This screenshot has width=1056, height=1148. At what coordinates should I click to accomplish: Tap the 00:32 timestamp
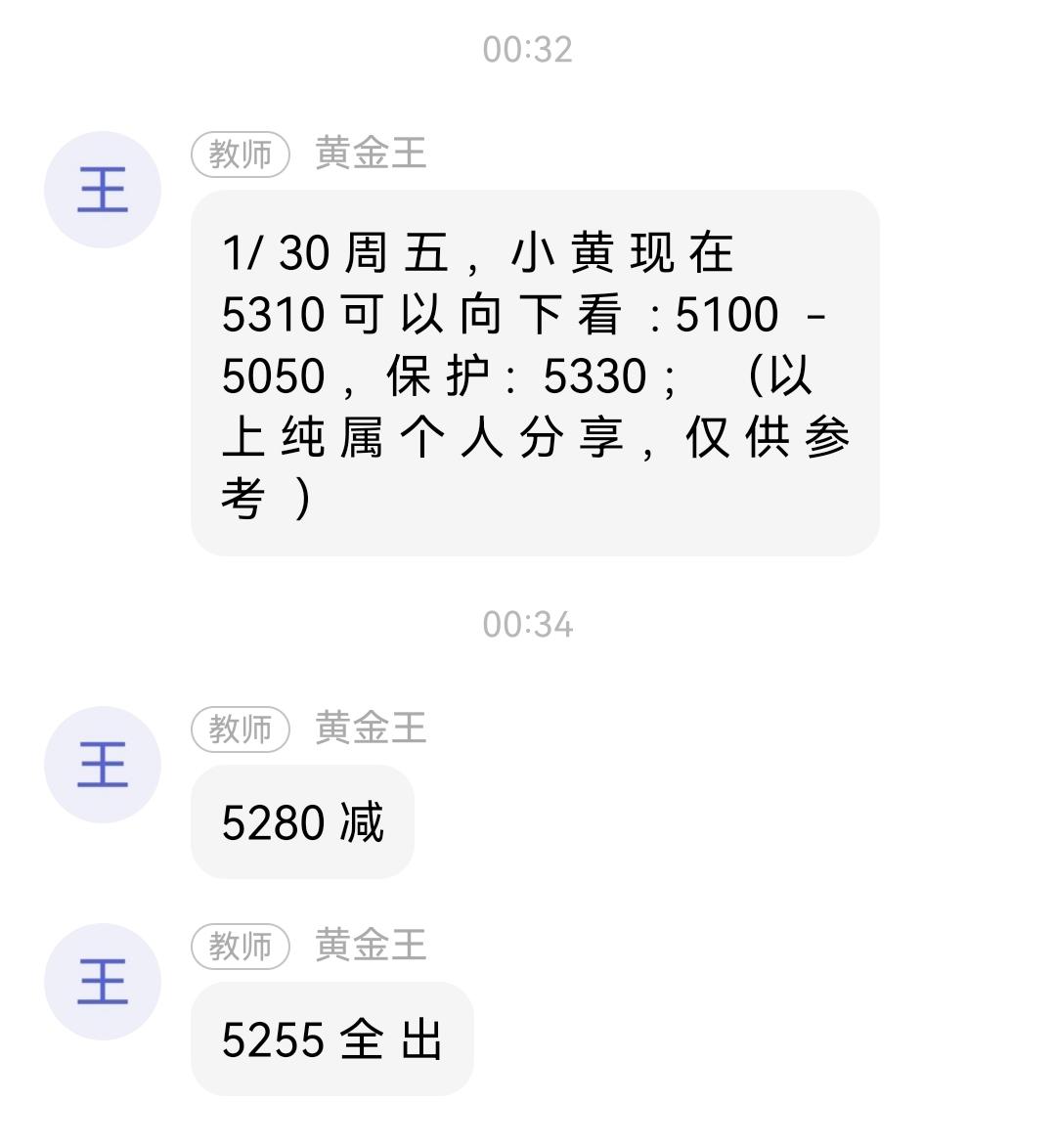(528, 51)
